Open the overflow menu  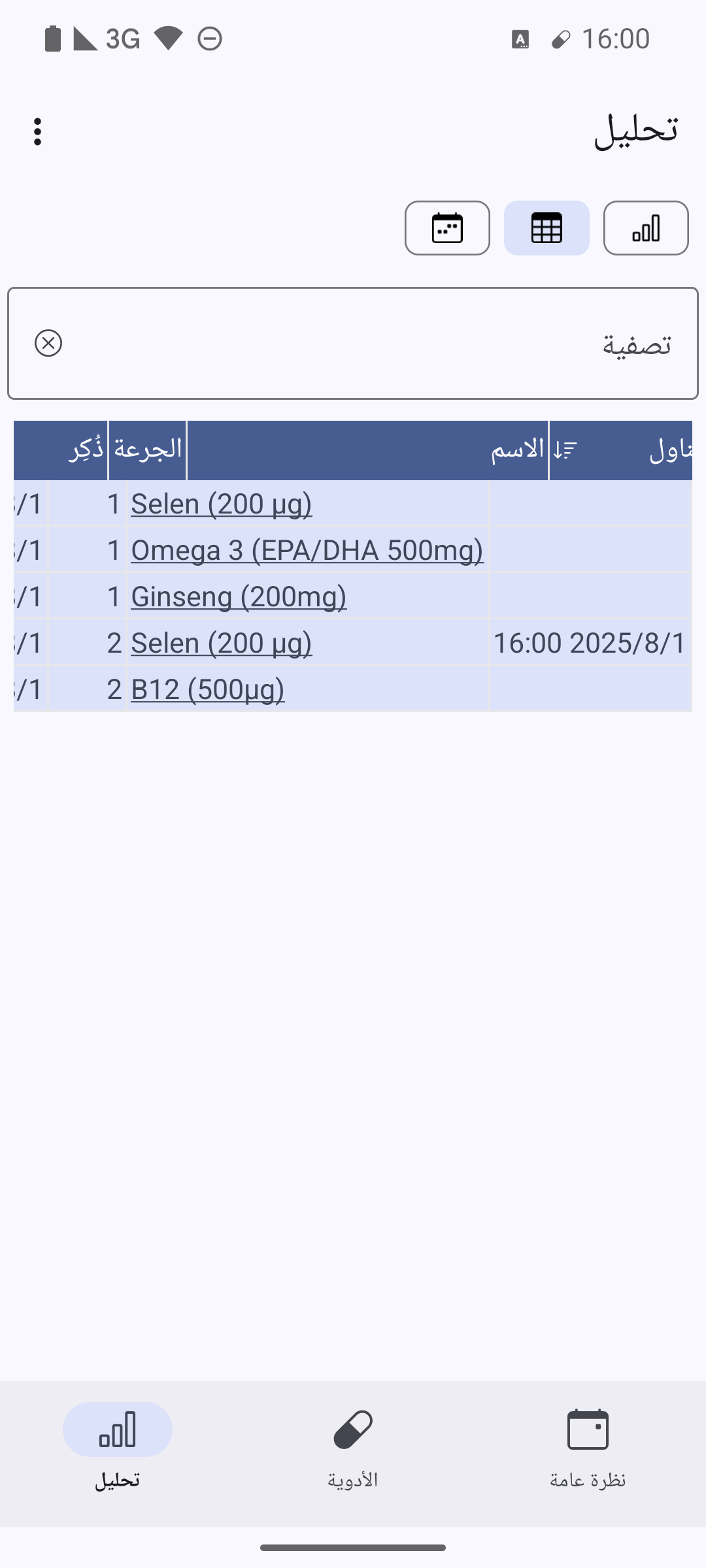tap(38, 132)
